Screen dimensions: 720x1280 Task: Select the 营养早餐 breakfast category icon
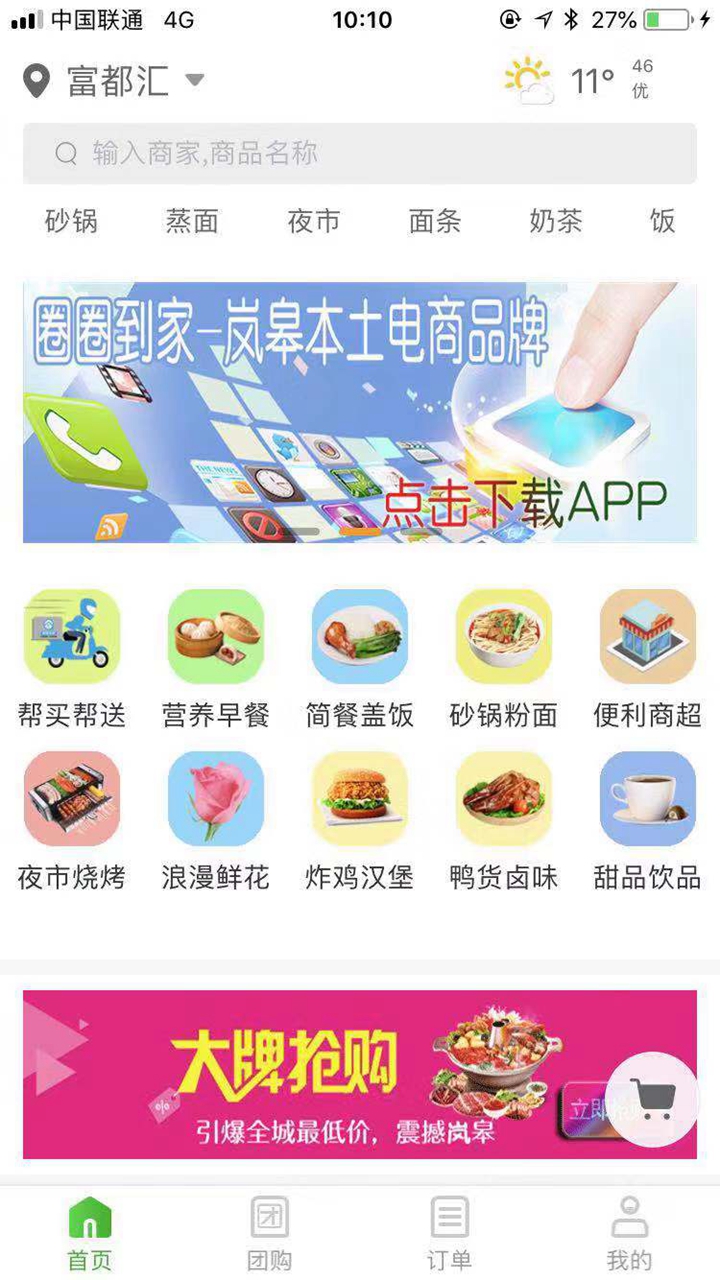tap(215, 636)
